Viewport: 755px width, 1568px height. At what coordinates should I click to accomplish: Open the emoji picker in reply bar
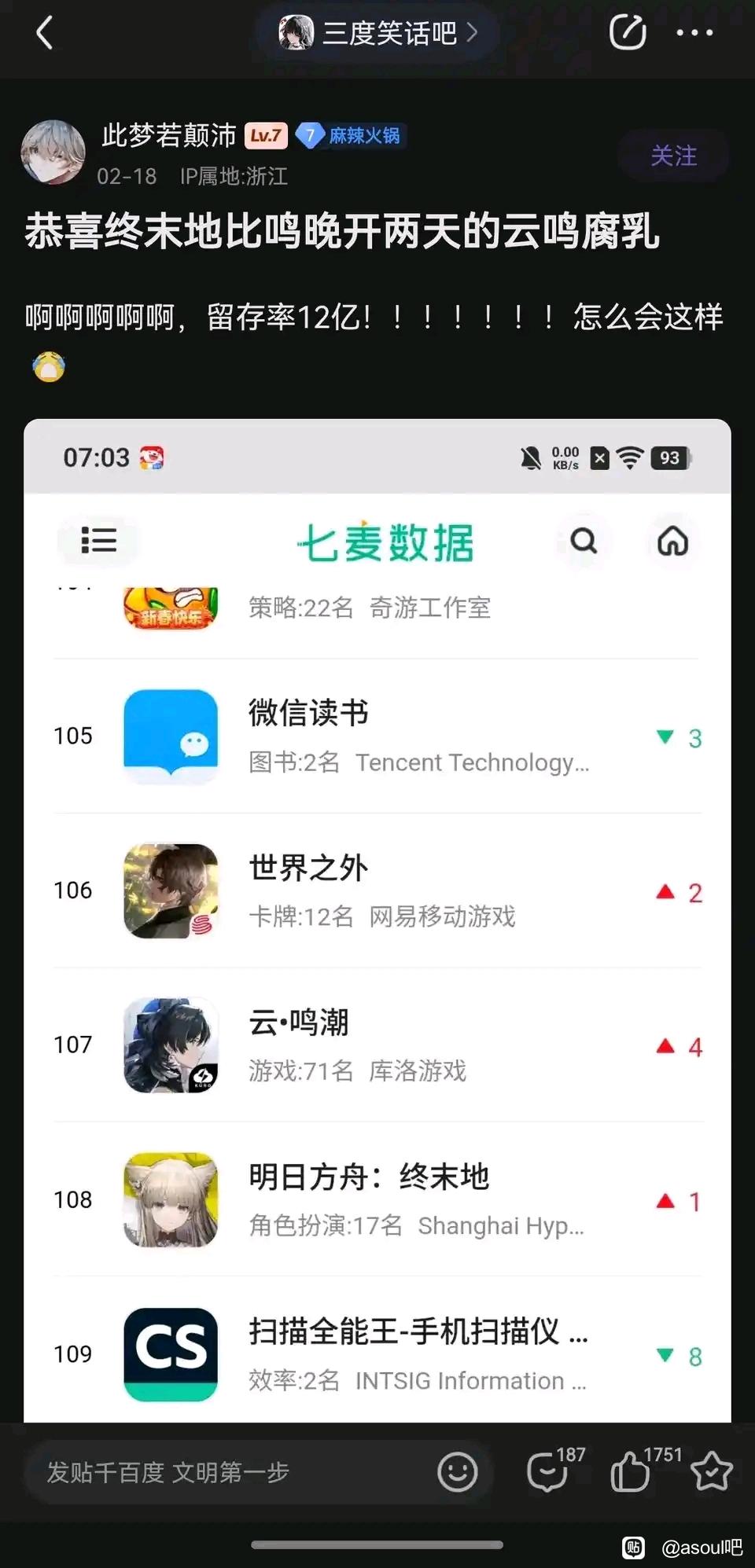(x=458, y=1472)
